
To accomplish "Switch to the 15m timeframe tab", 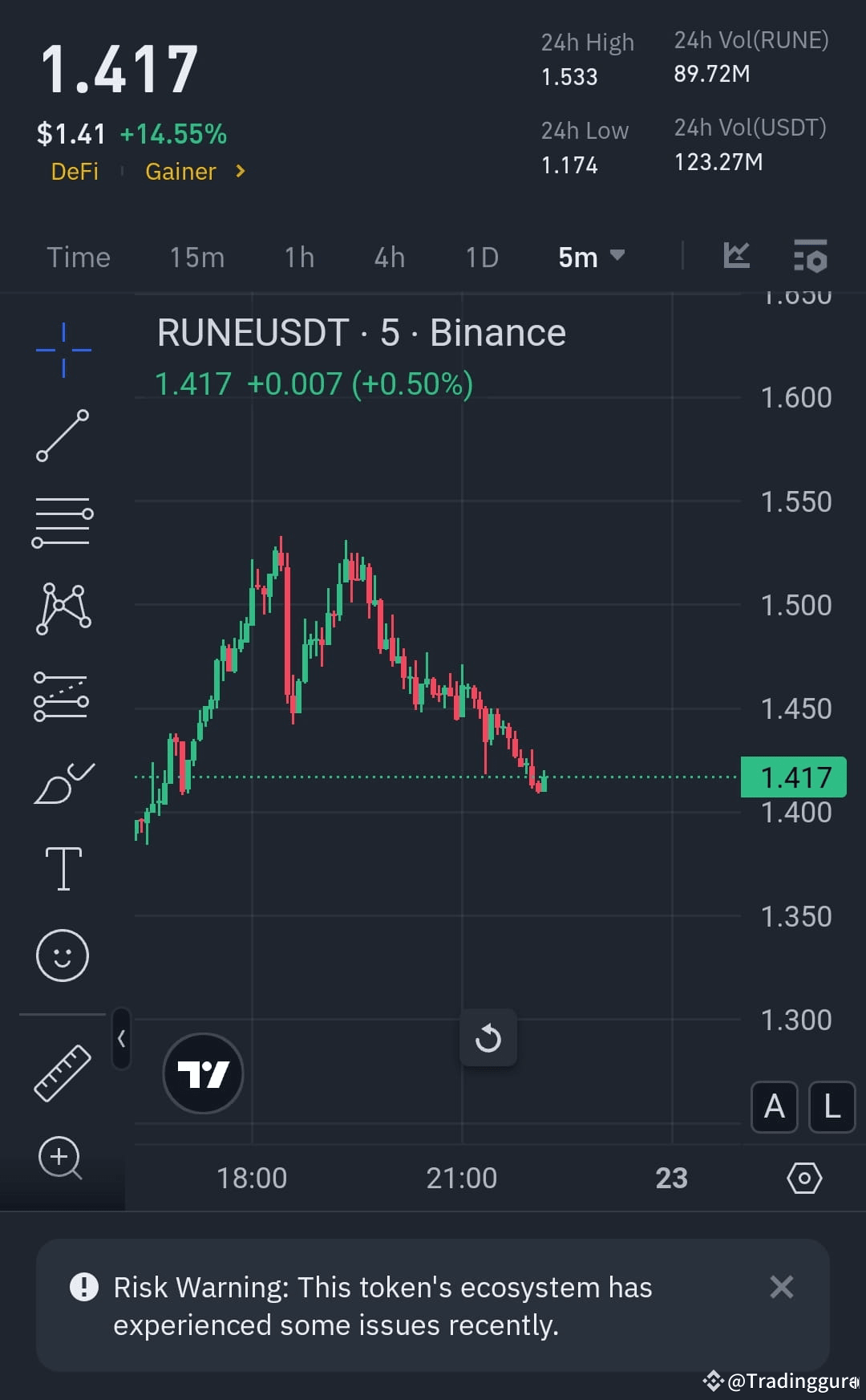I will tap(196, 257).
